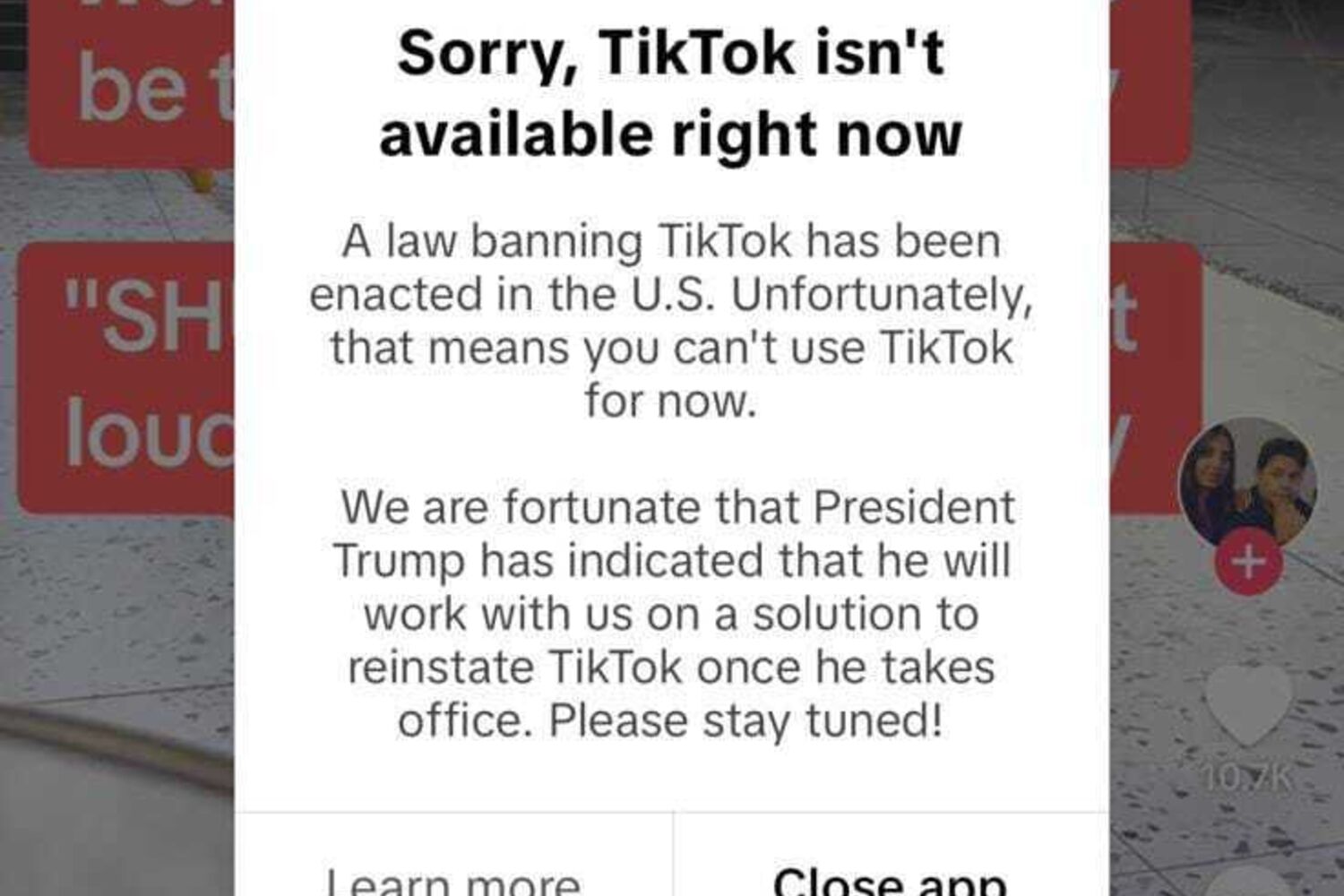Viewport: 1344px width, 896px height.
Task: Like the video with the heart icon
Action: tap(1247, 705)
